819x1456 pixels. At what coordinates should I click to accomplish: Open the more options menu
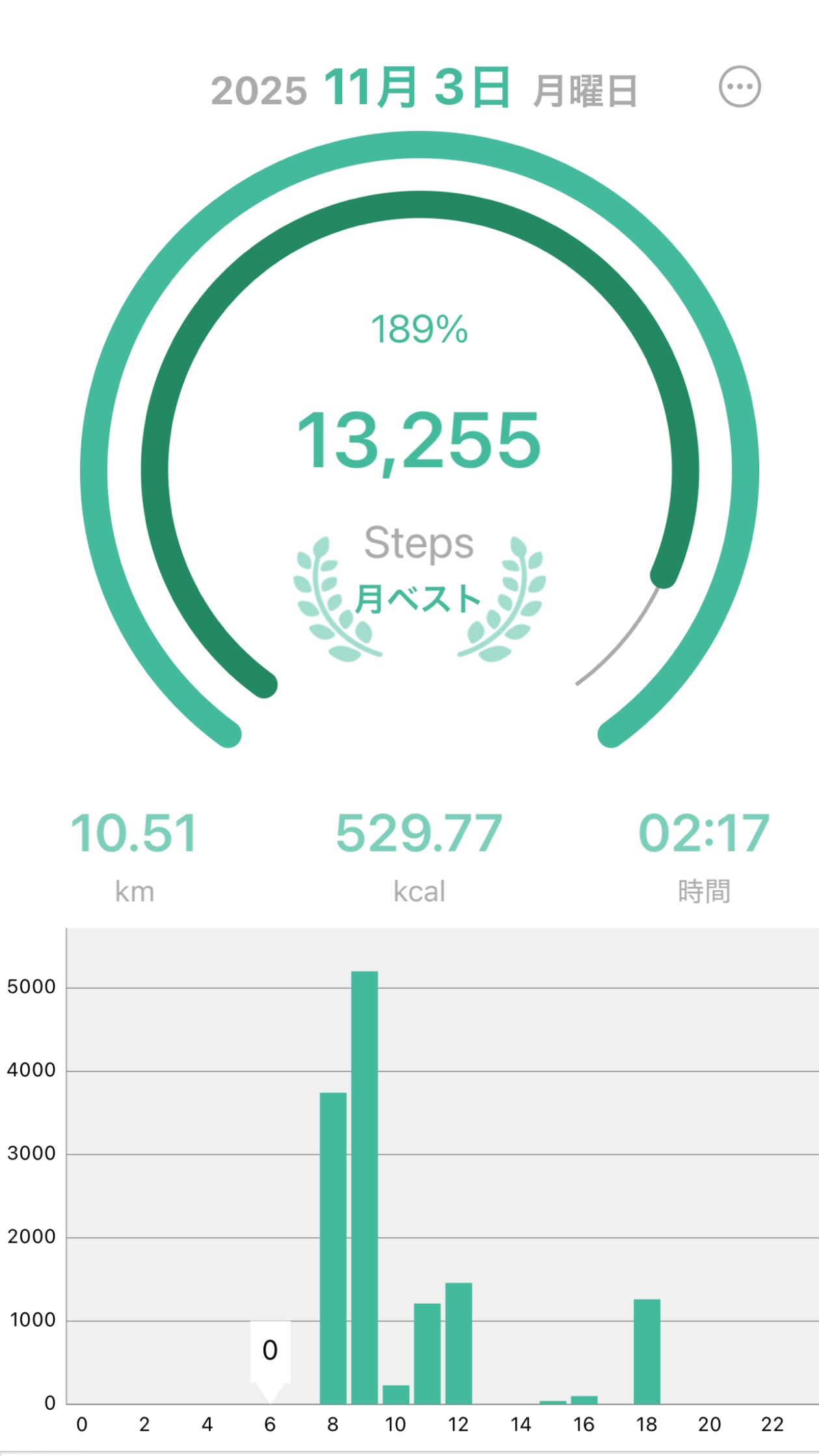point(740,87)
